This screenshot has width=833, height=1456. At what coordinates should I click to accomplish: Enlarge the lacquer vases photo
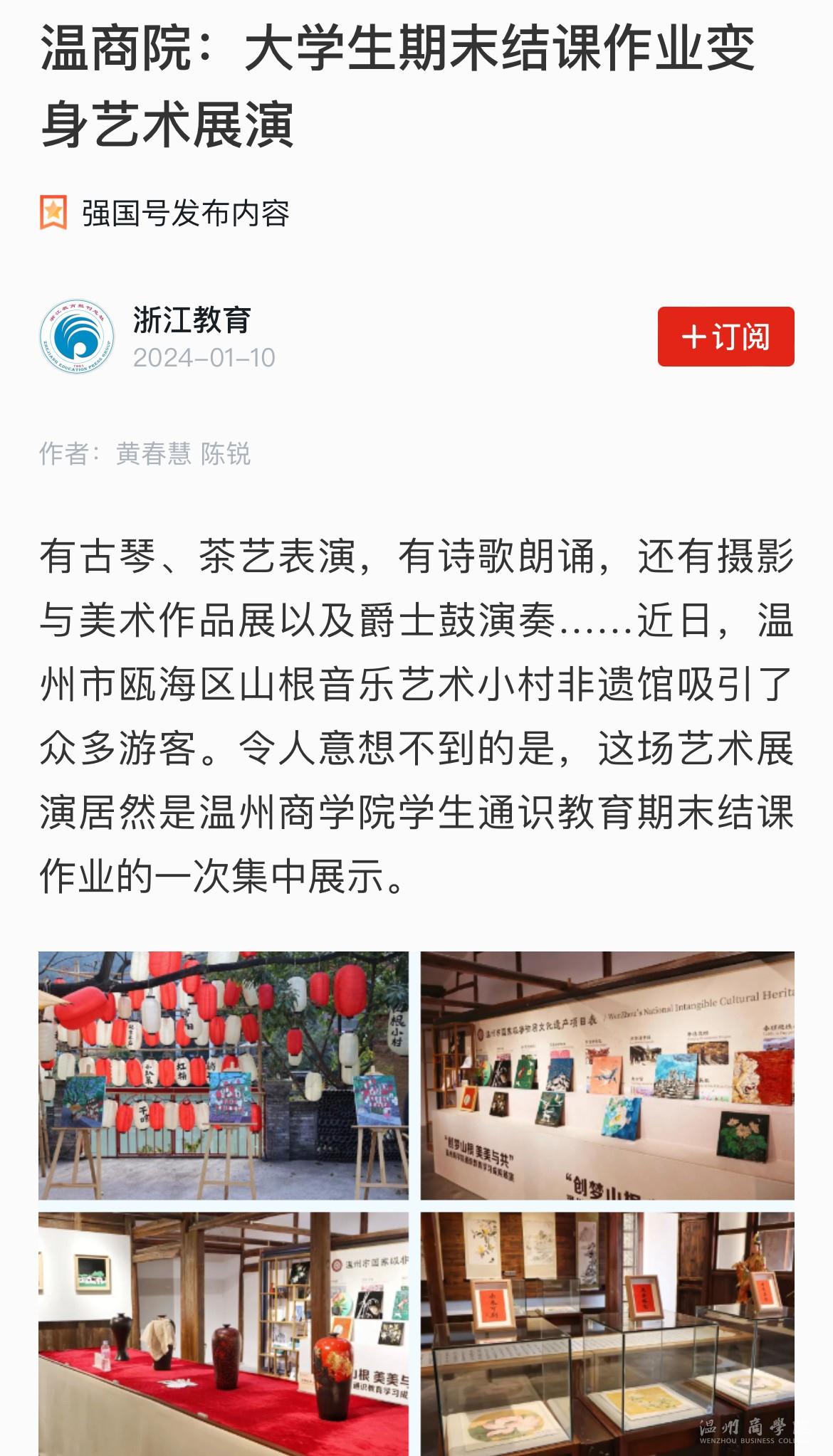tap(224, 1334)
